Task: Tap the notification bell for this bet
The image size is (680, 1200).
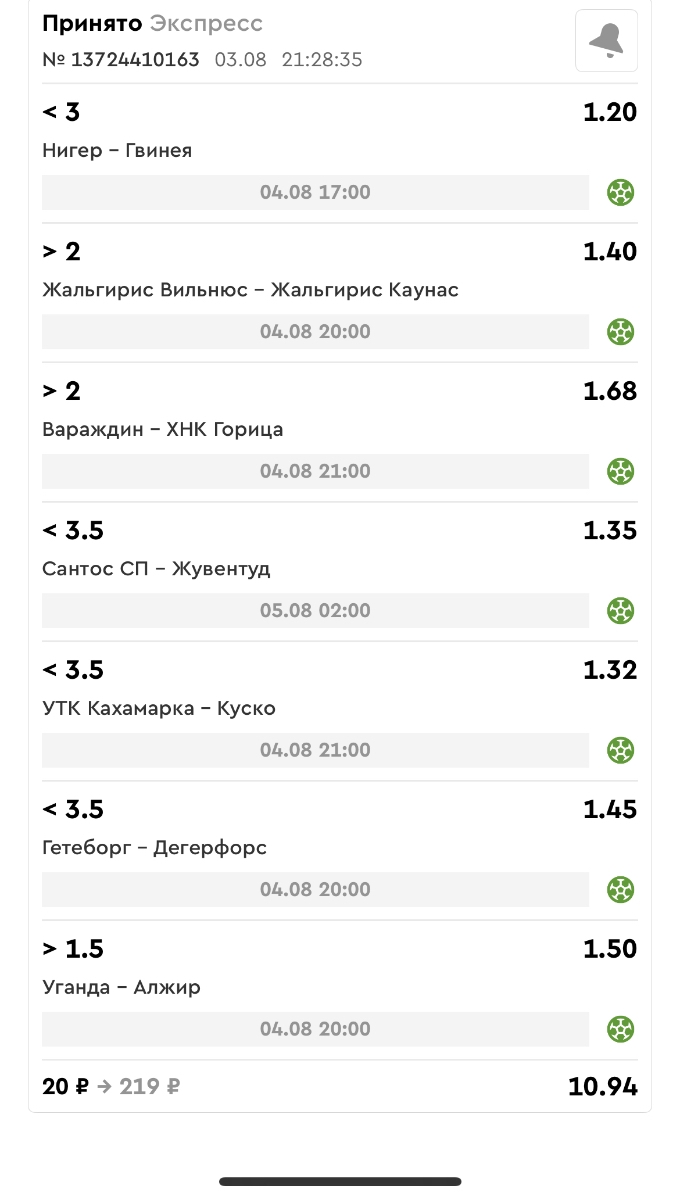Action: pyautogui.click(x=606, y=41)
